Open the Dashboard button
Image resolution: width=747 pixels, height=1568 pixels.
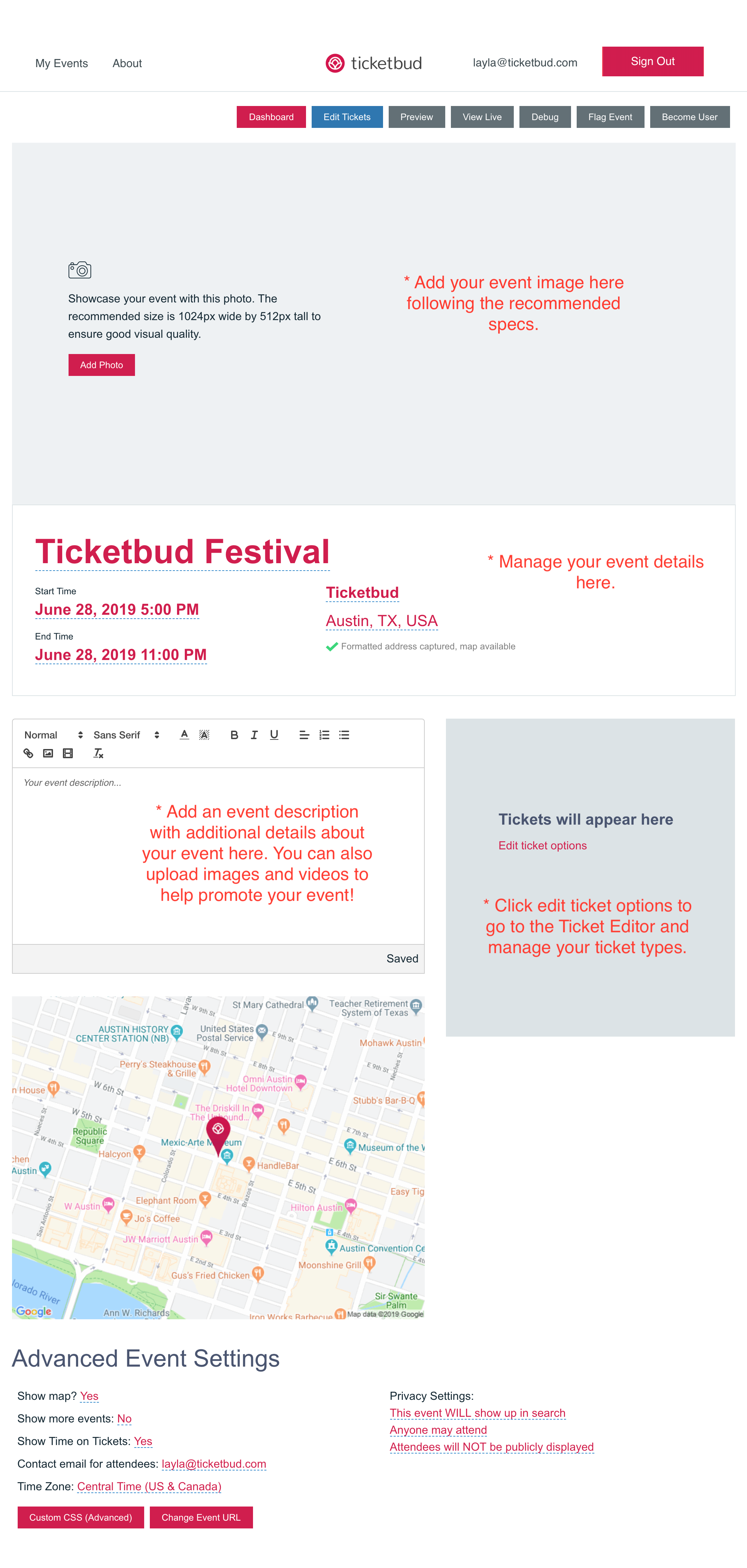pyautogui.click(x=271, y=117)
